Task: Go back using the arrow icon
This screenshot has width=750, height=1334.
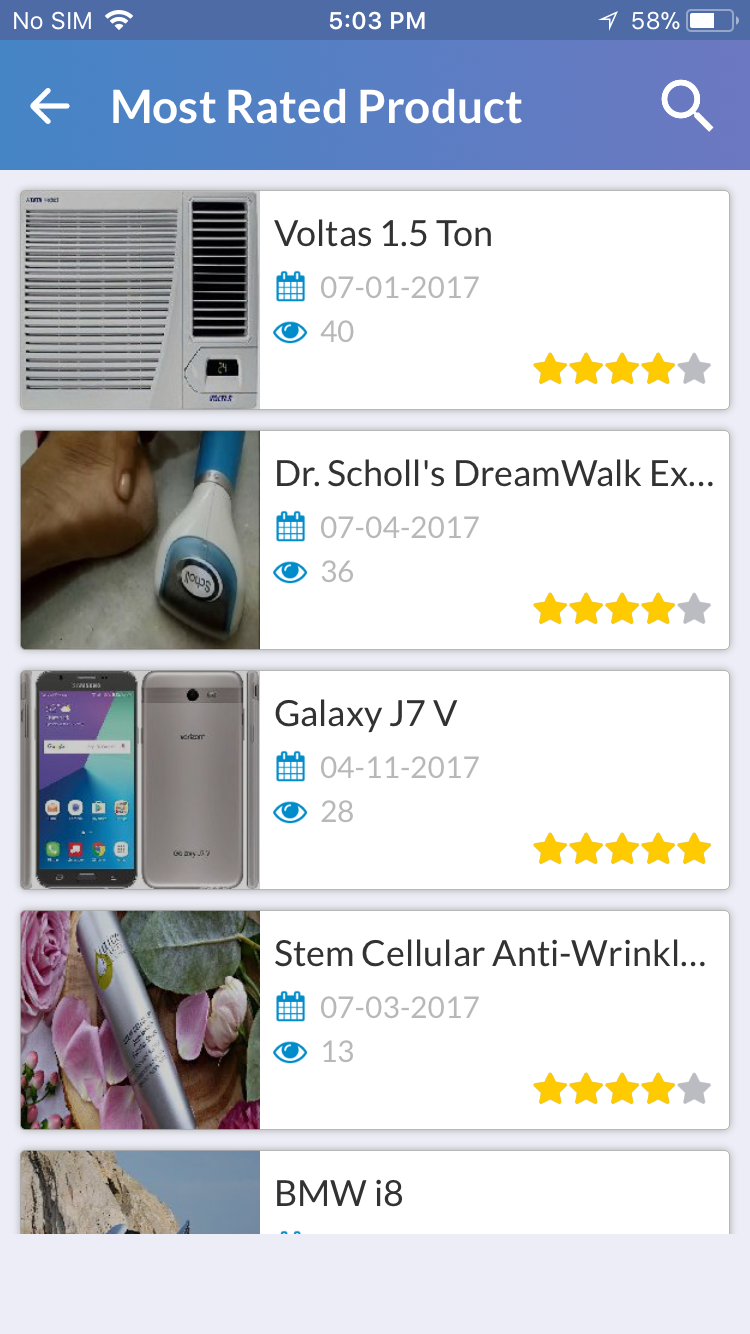Action: (x=49, y=107)
